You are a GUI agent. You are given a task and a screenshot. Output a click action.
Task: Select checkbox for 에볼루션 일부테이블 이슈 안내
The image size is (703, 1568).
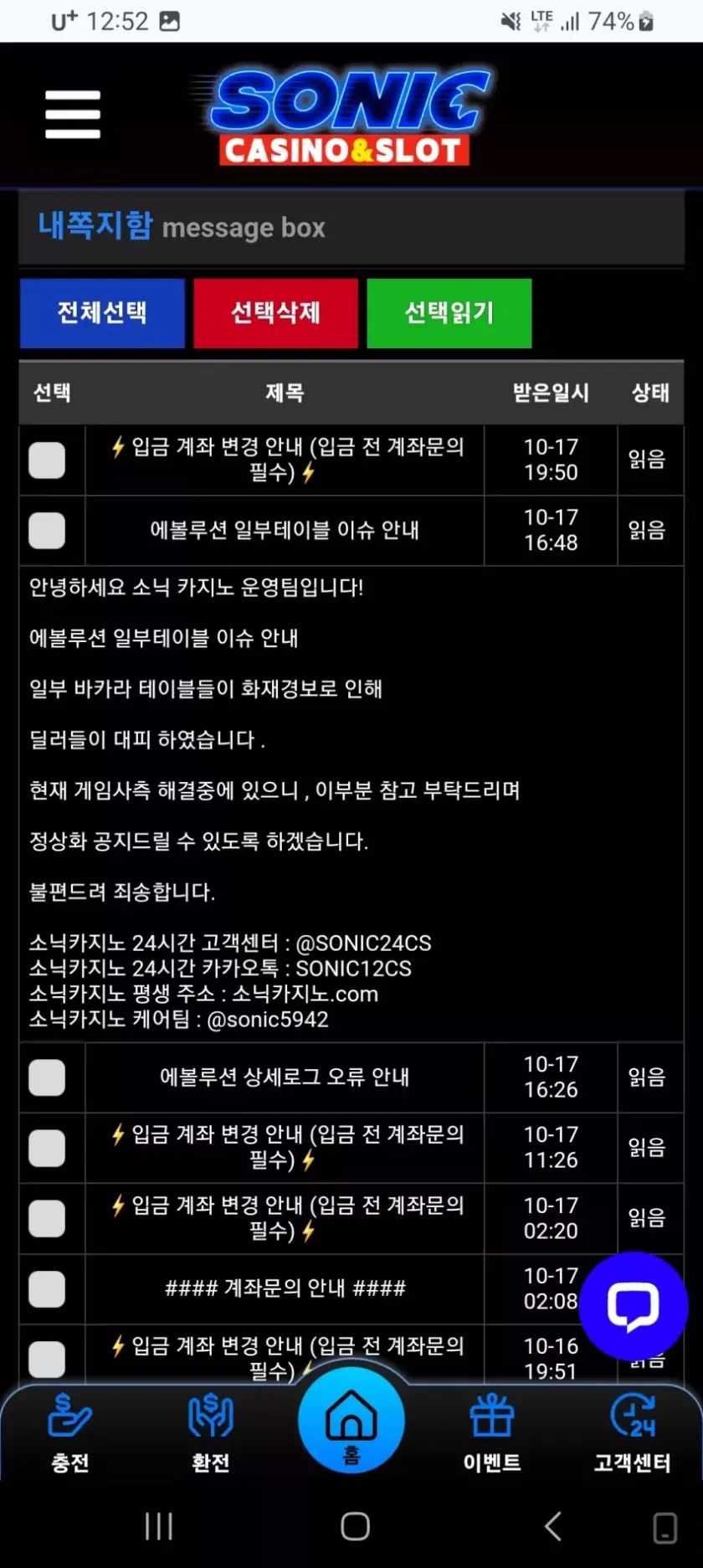coord(47,531)
